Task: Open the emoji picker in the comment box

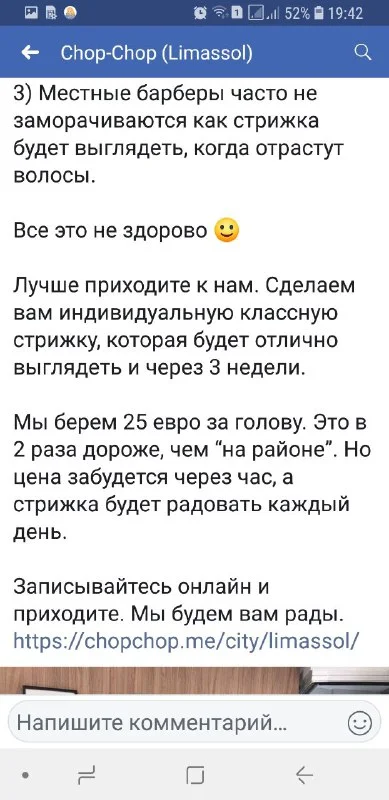Action: click(x=359, y=723)
